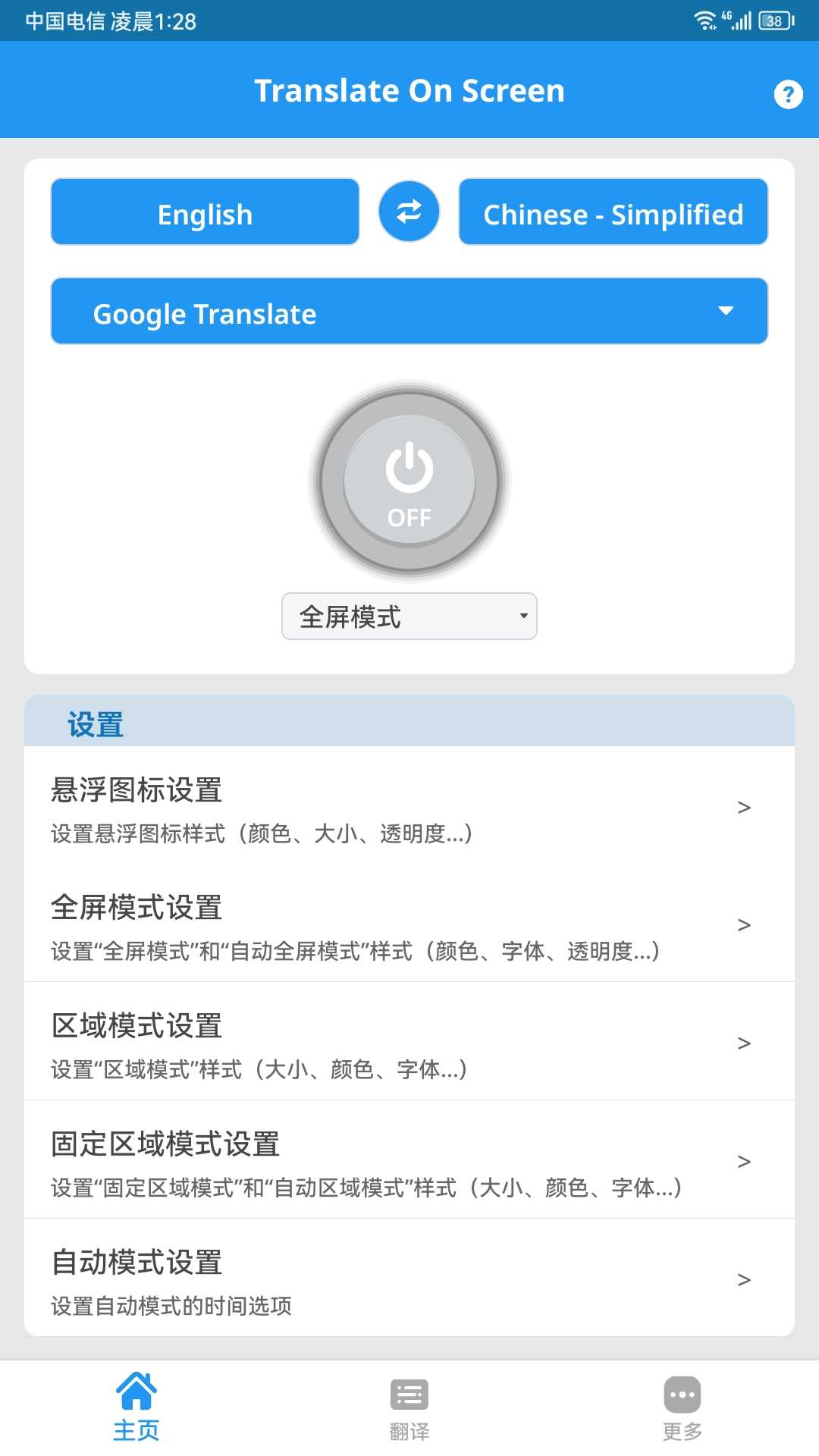The image size is (819, 1456).
Task: Open 自动模式设置 settings row
Action: point(409,1282)
